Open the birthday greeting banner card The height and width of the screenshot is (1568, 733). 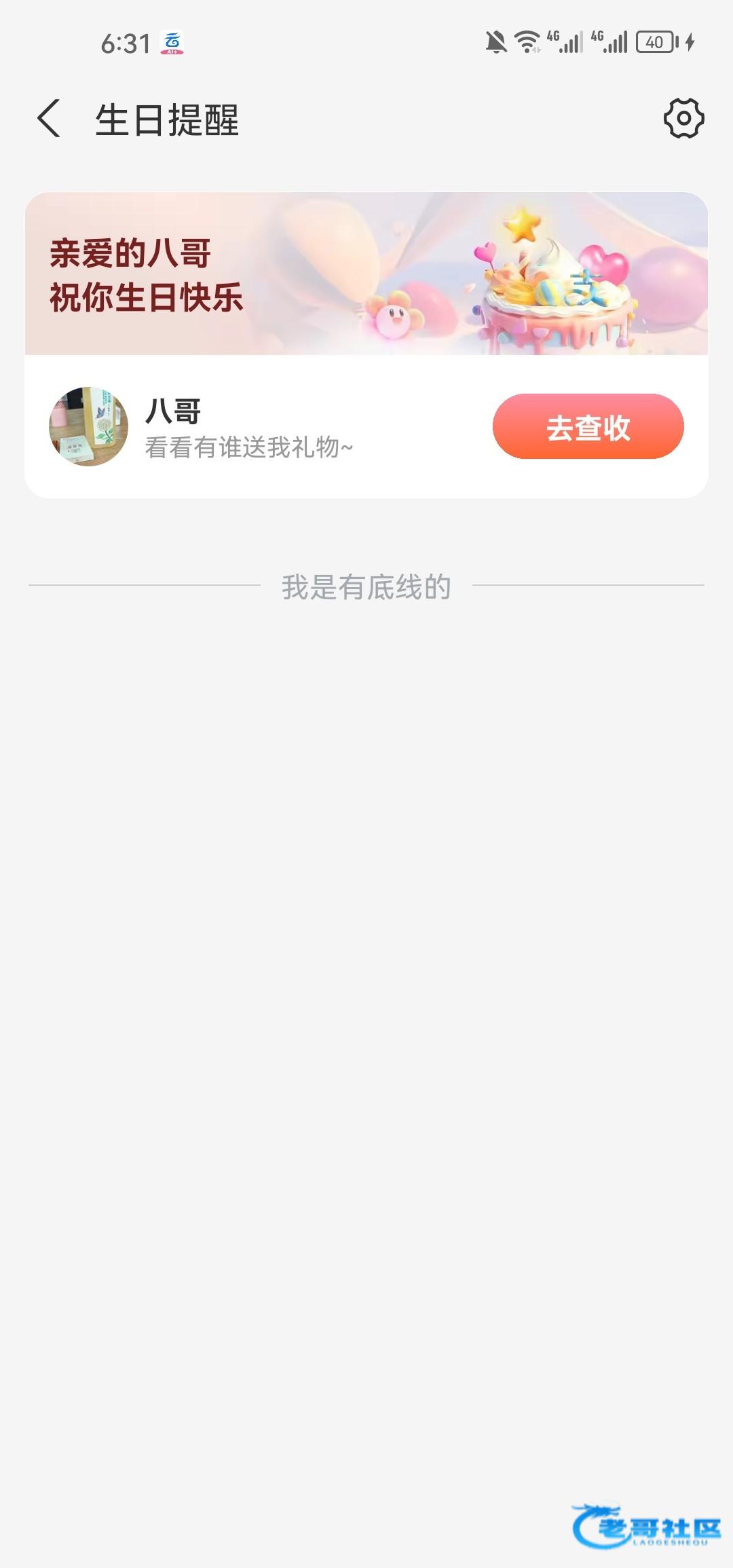pyautogui.click(x=366, y=274)
